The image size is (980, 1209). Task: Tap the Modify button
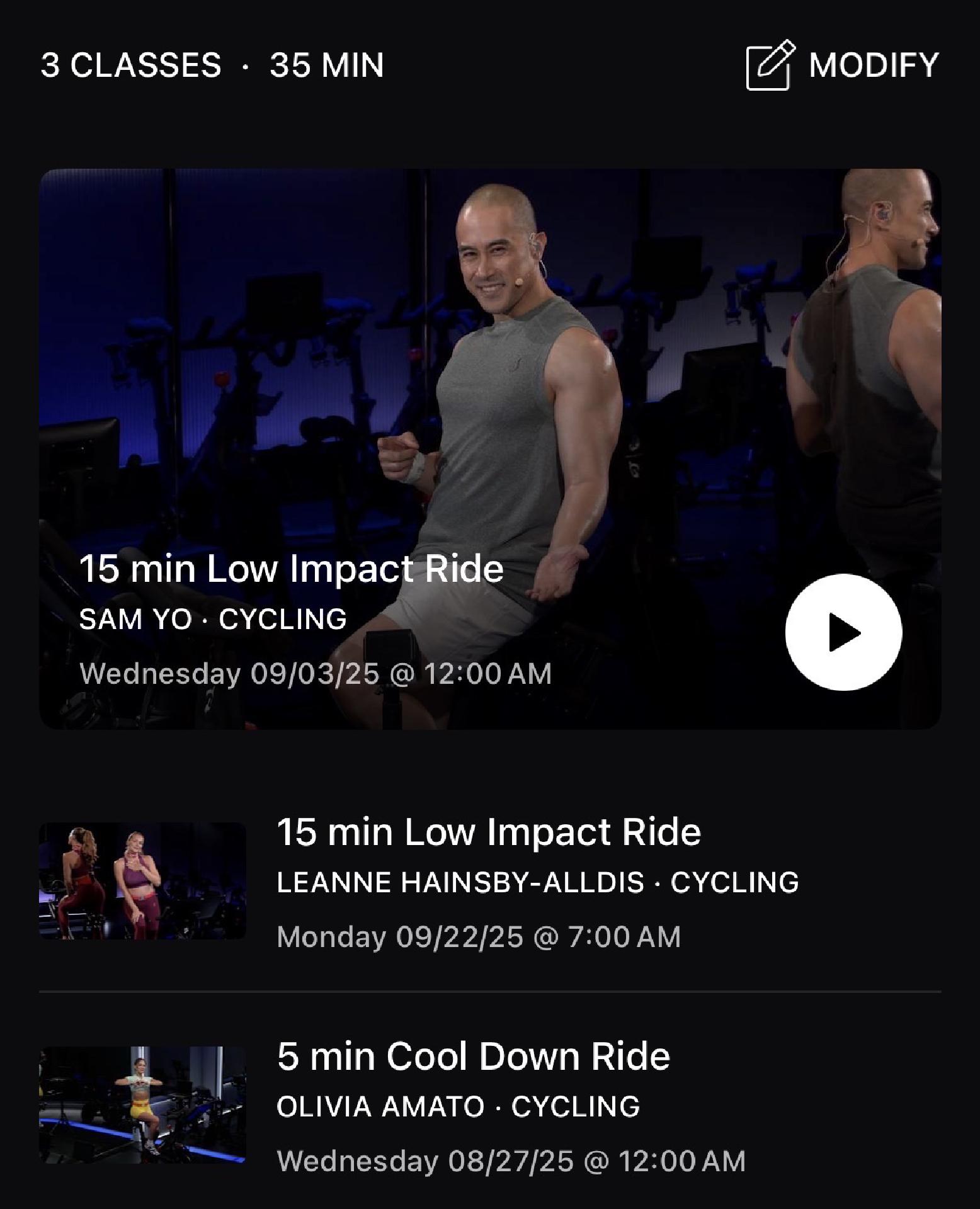842,65
